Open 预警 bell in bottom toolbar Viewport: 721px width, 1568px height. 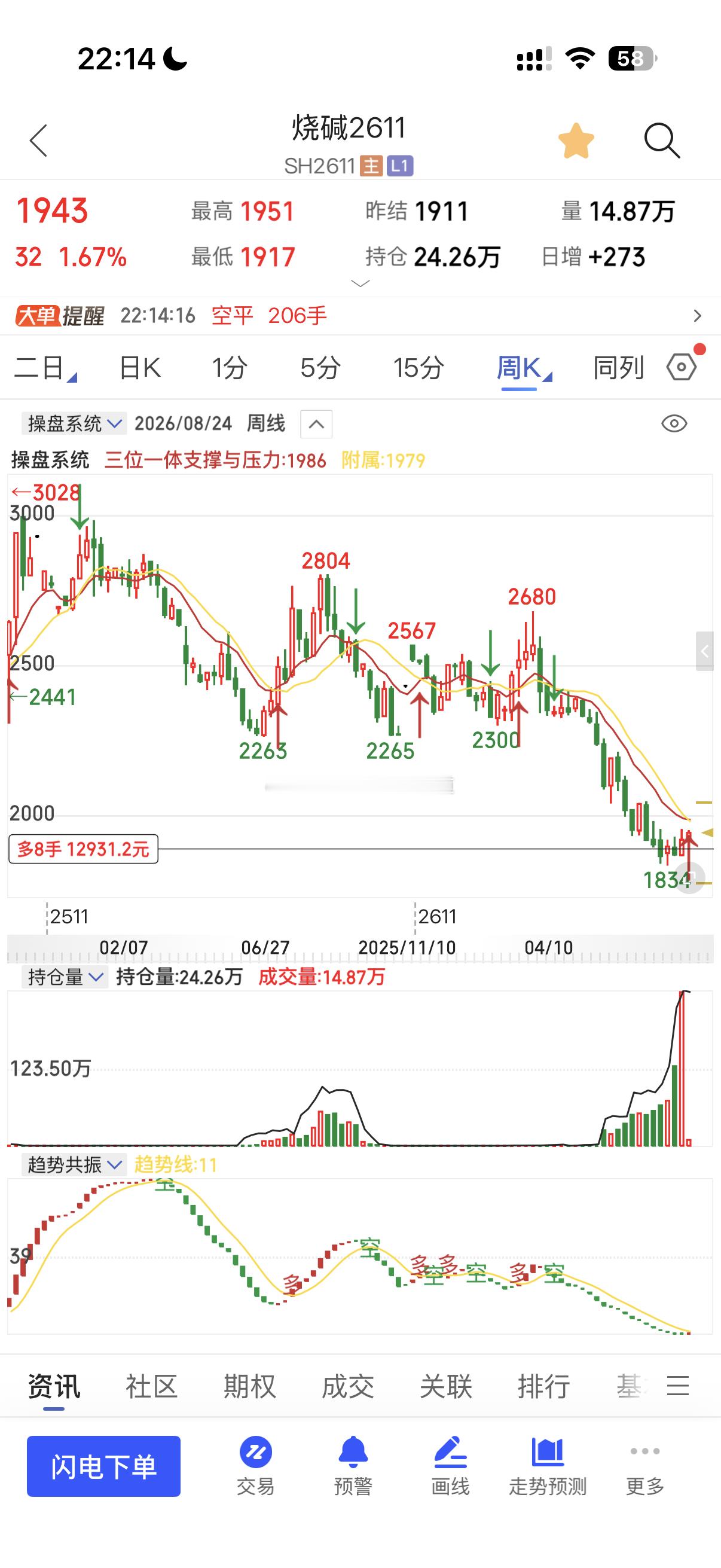pyautogui.click(x=353, y=1466)
